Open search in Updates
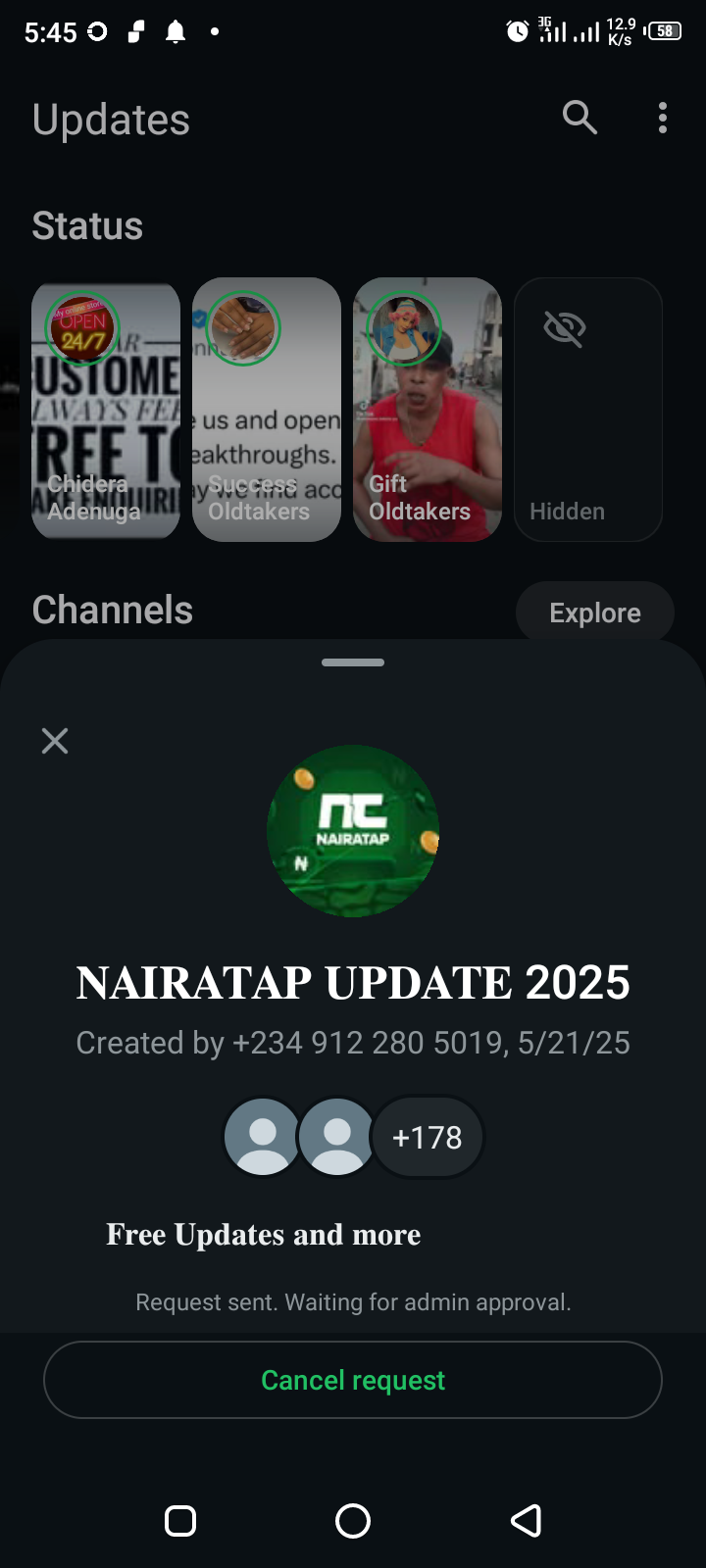The width and height of the screenshot is (706, 1568). point(580,119)
